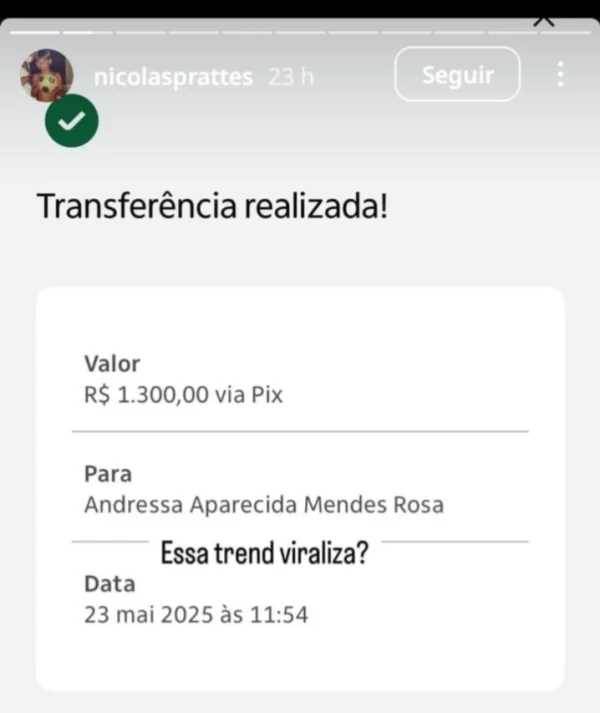This screenshot has height=713, width=600.
Task: Tap the Seguir button to follow
Action: (457, 75)
